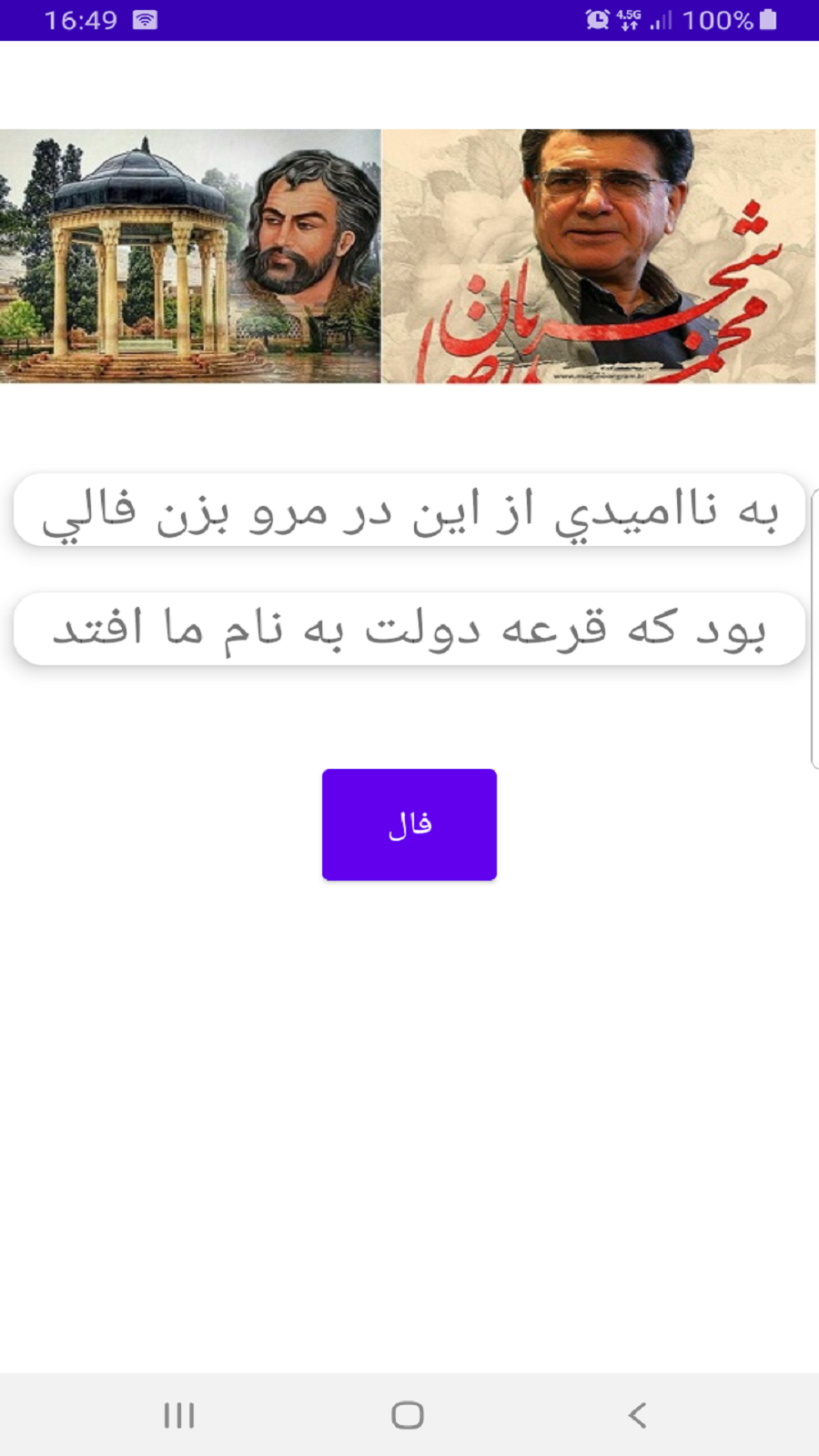Tap the Back button in navigation bar
This screenshot has width=819, height=1456.
pos(637,1416)
